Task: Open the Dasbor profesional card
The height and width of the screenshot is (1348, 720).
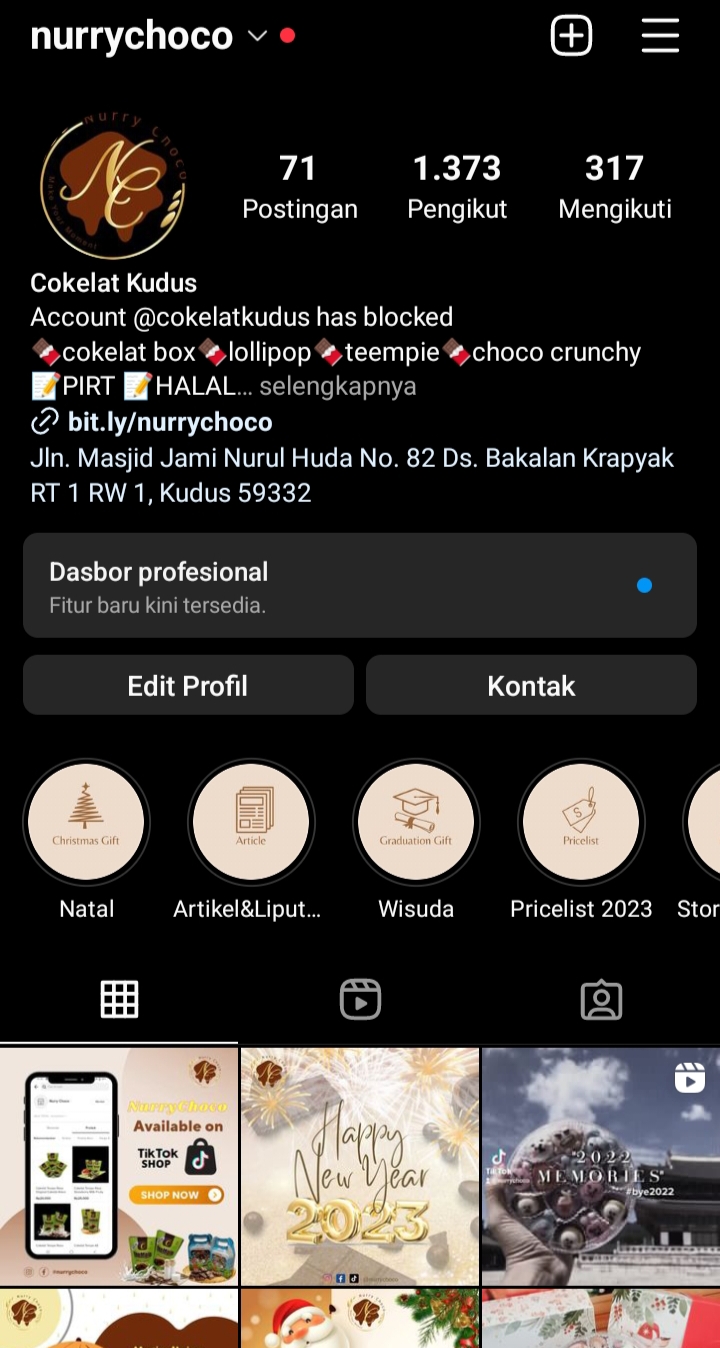Action: [x=360, y=585]
